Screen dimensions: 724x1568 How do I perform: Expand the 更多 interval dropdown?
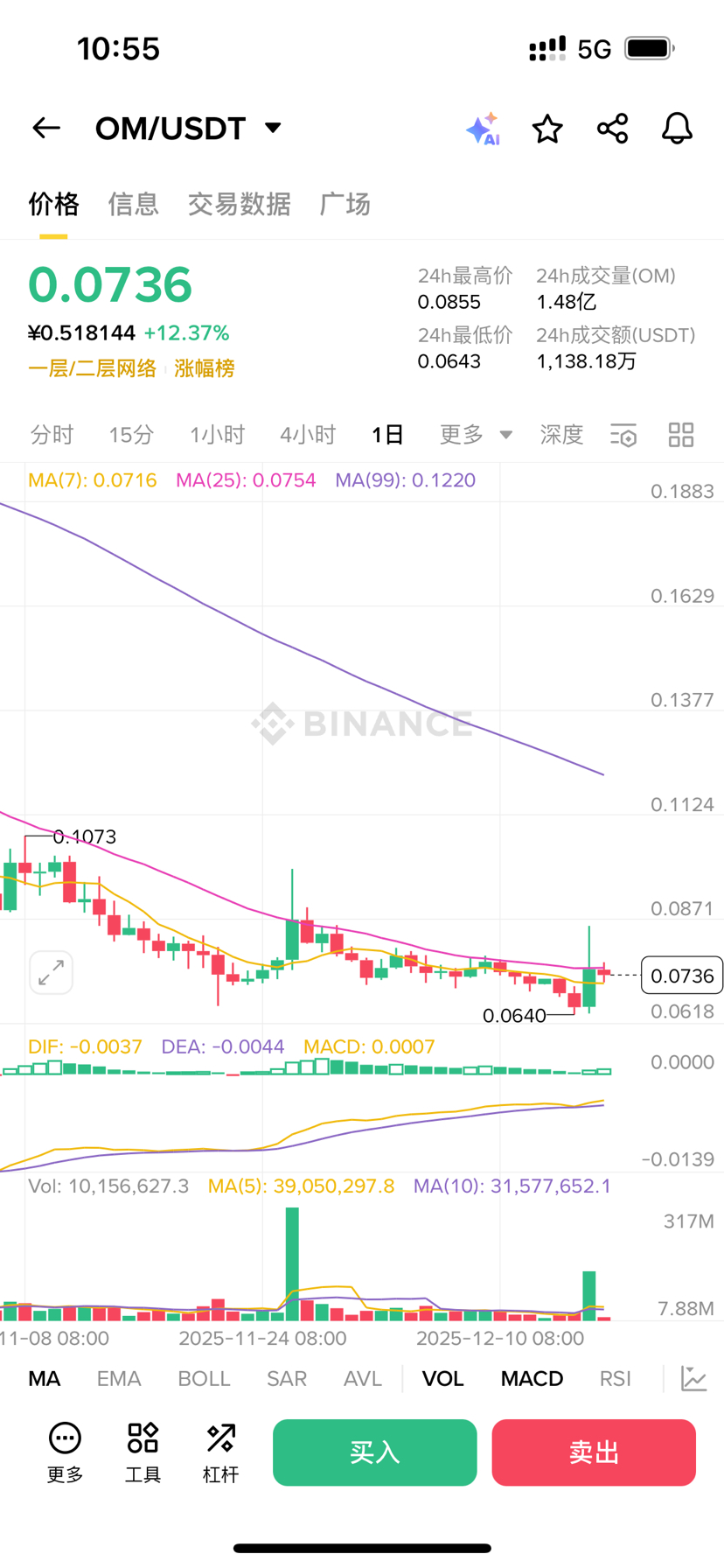click(x=476, y=434)
